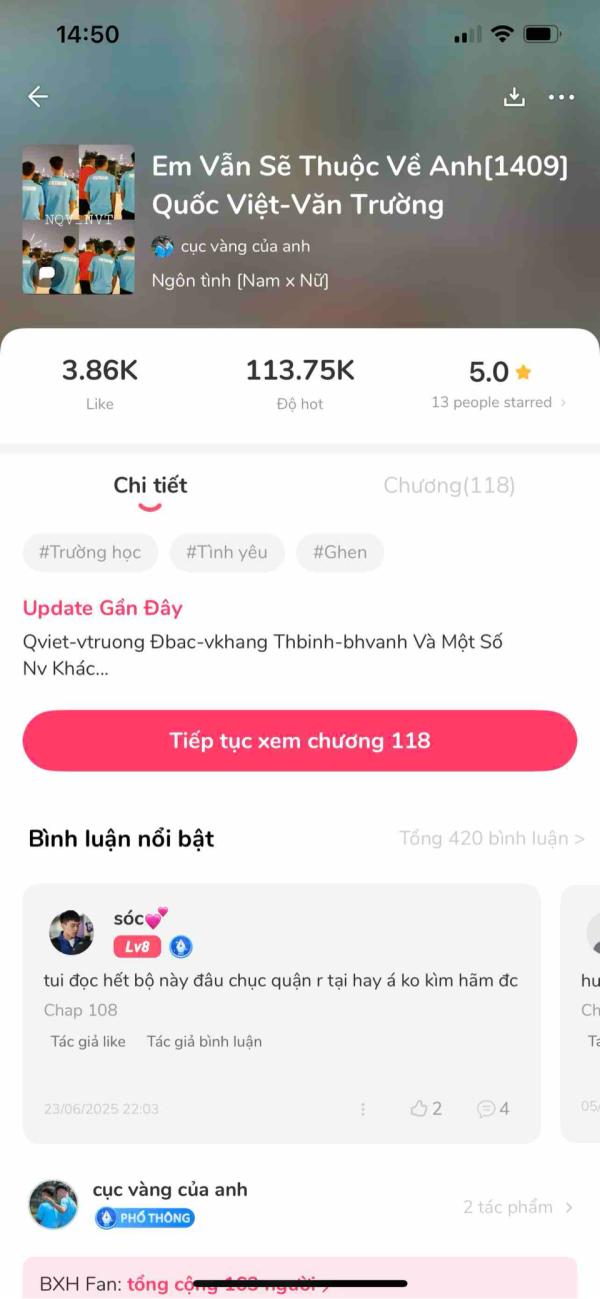The width and height of the screenshot is (600, 1299).
Task: See the author's 2 tác phẩm
Action: pyautogui.click(x=517, y=1207)
